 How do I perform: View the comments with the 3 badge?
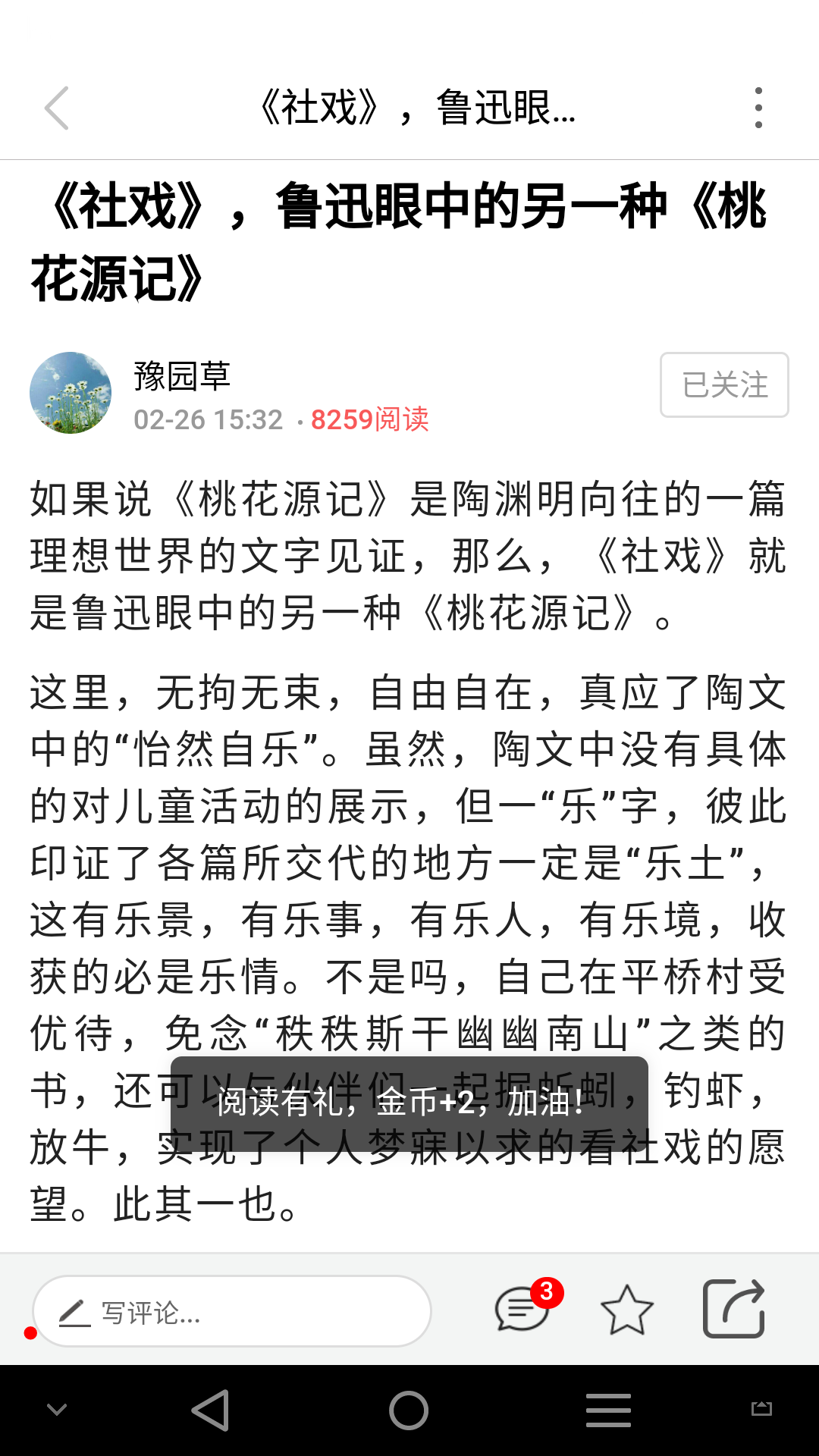tap(523, 1309)
